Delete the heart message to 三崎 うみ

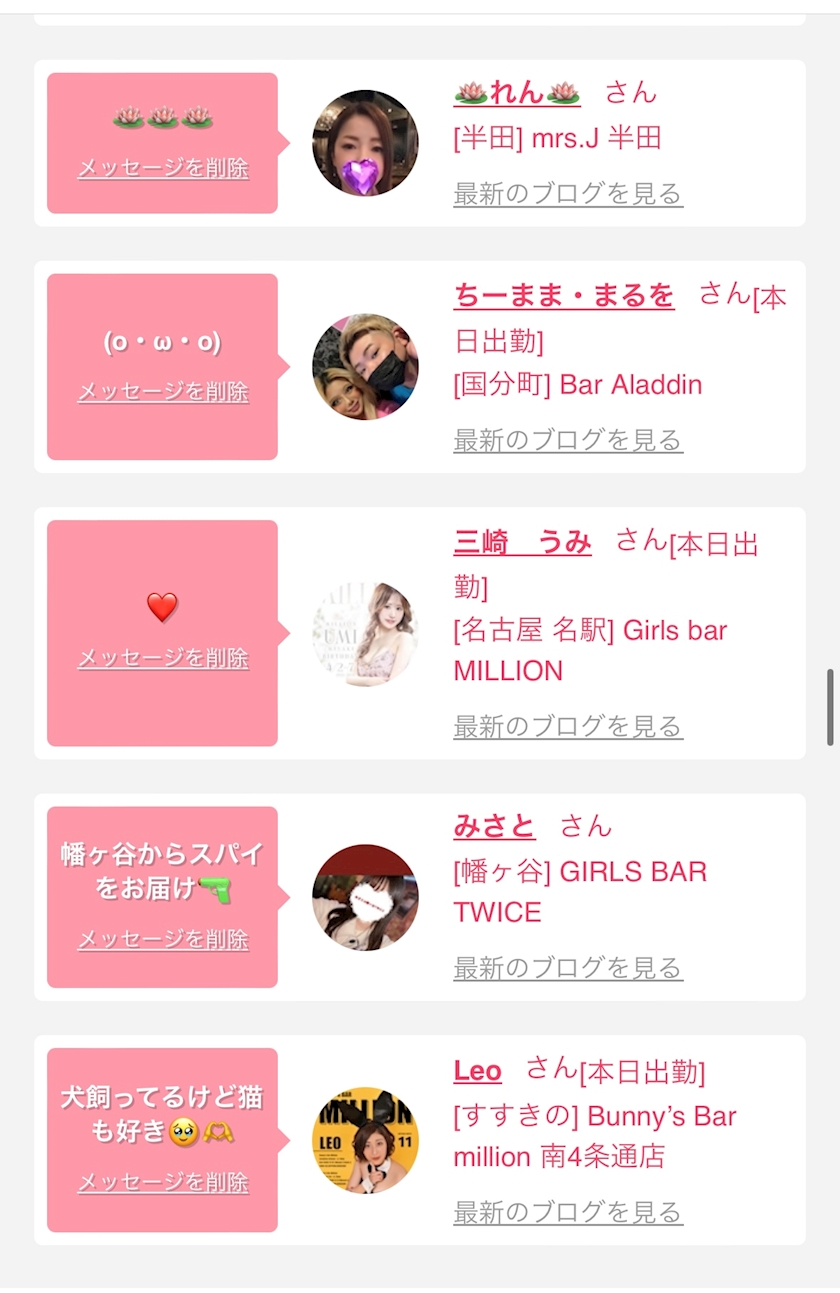point(163,658)
